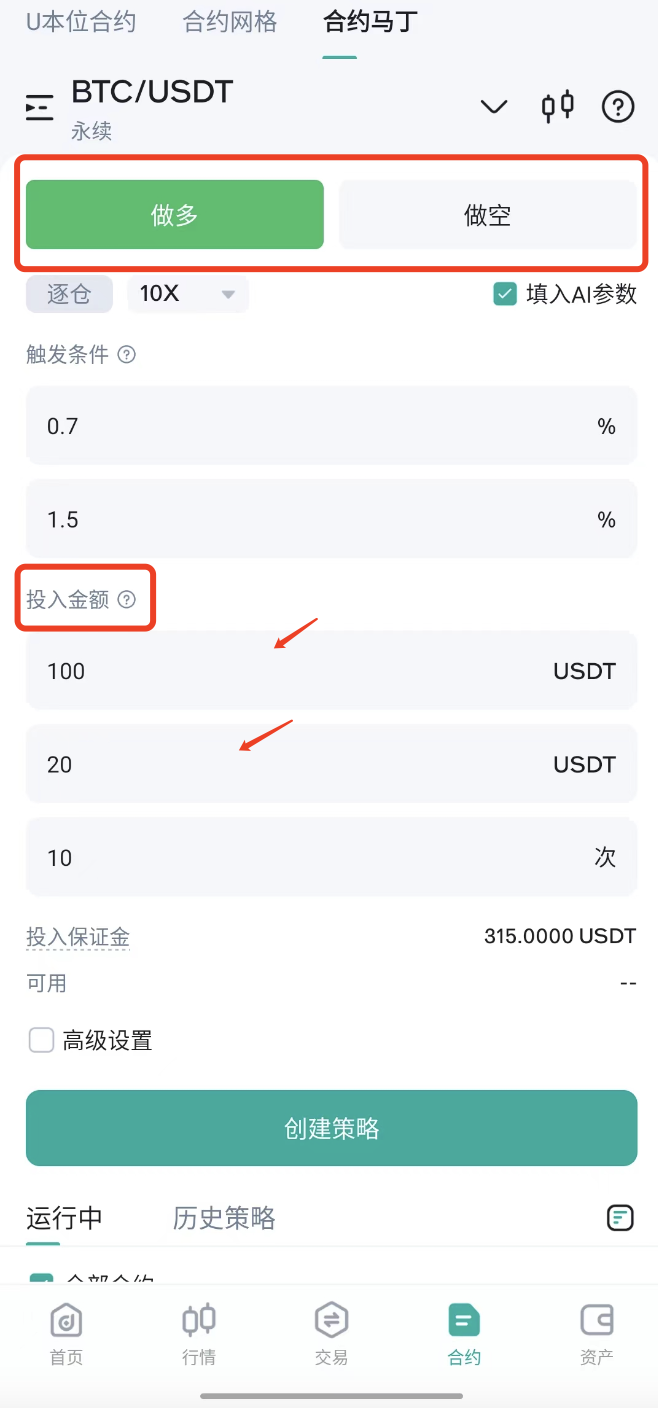
Task: Tap the 创建策略 button
Action: [331, 1128]
